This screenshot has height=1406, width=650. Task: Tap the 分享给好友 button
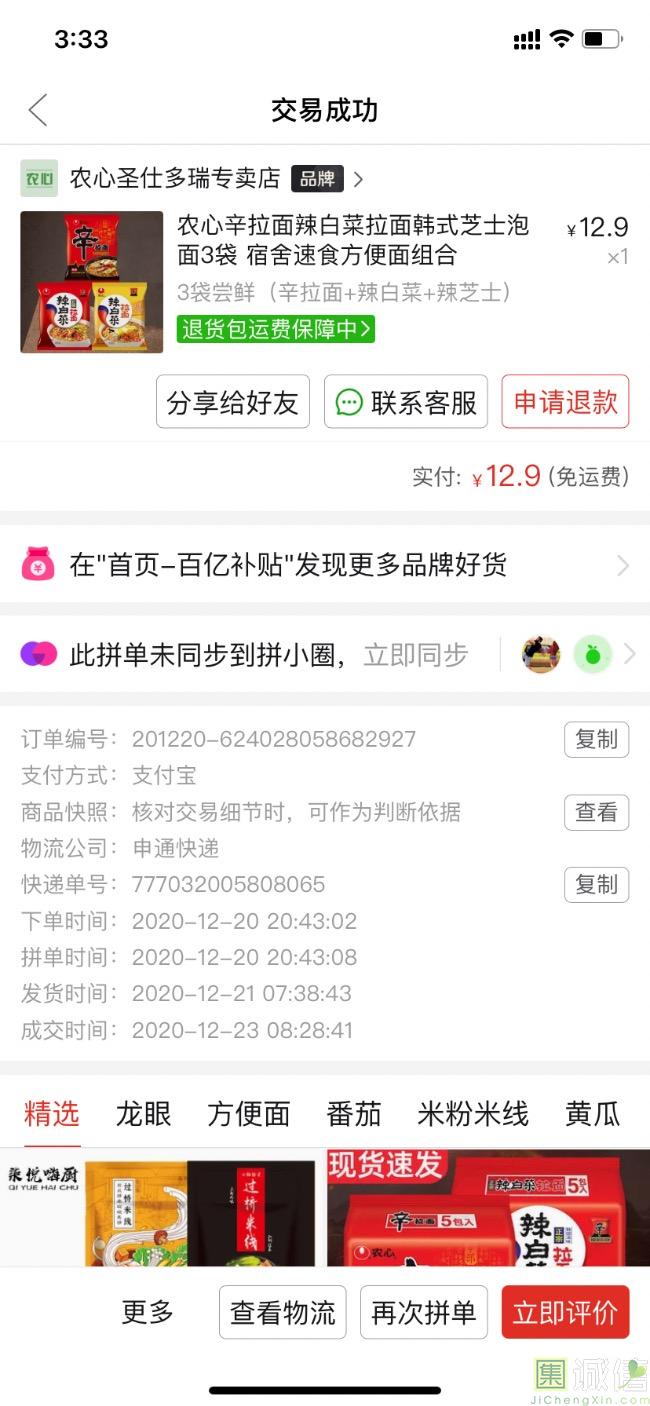point(233,402)
